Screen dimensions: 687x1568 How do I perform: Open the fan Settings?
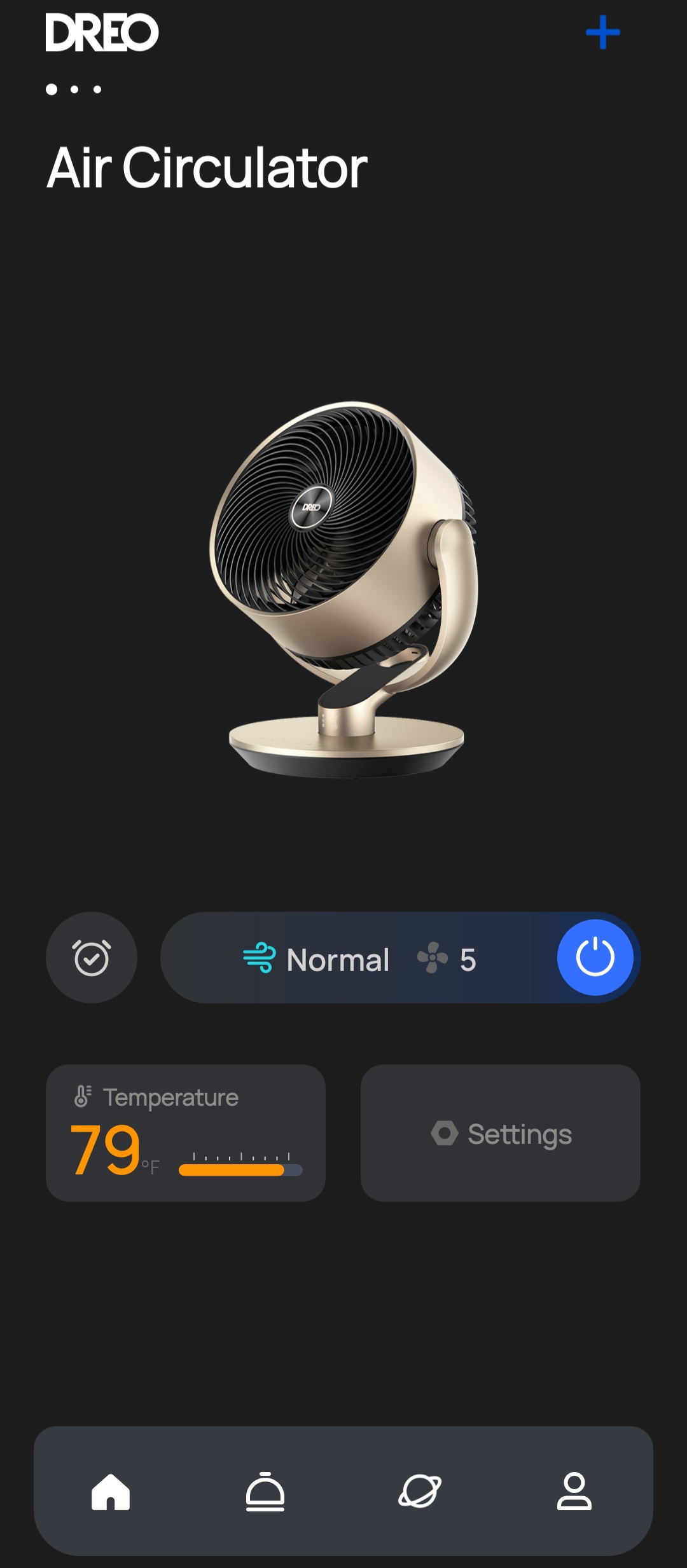pos(501,1133)
